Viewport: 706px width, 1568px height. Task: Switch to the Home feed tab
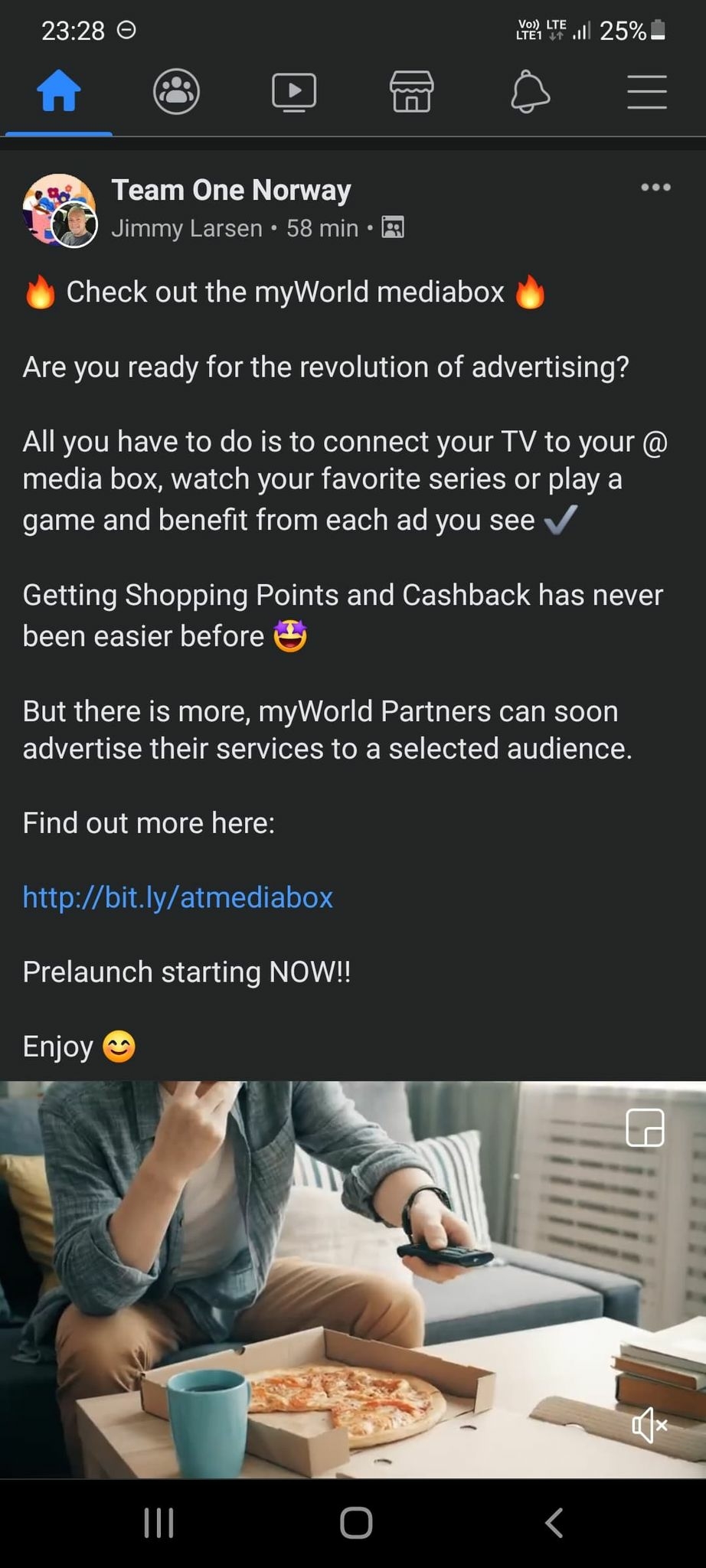point(59,91)
